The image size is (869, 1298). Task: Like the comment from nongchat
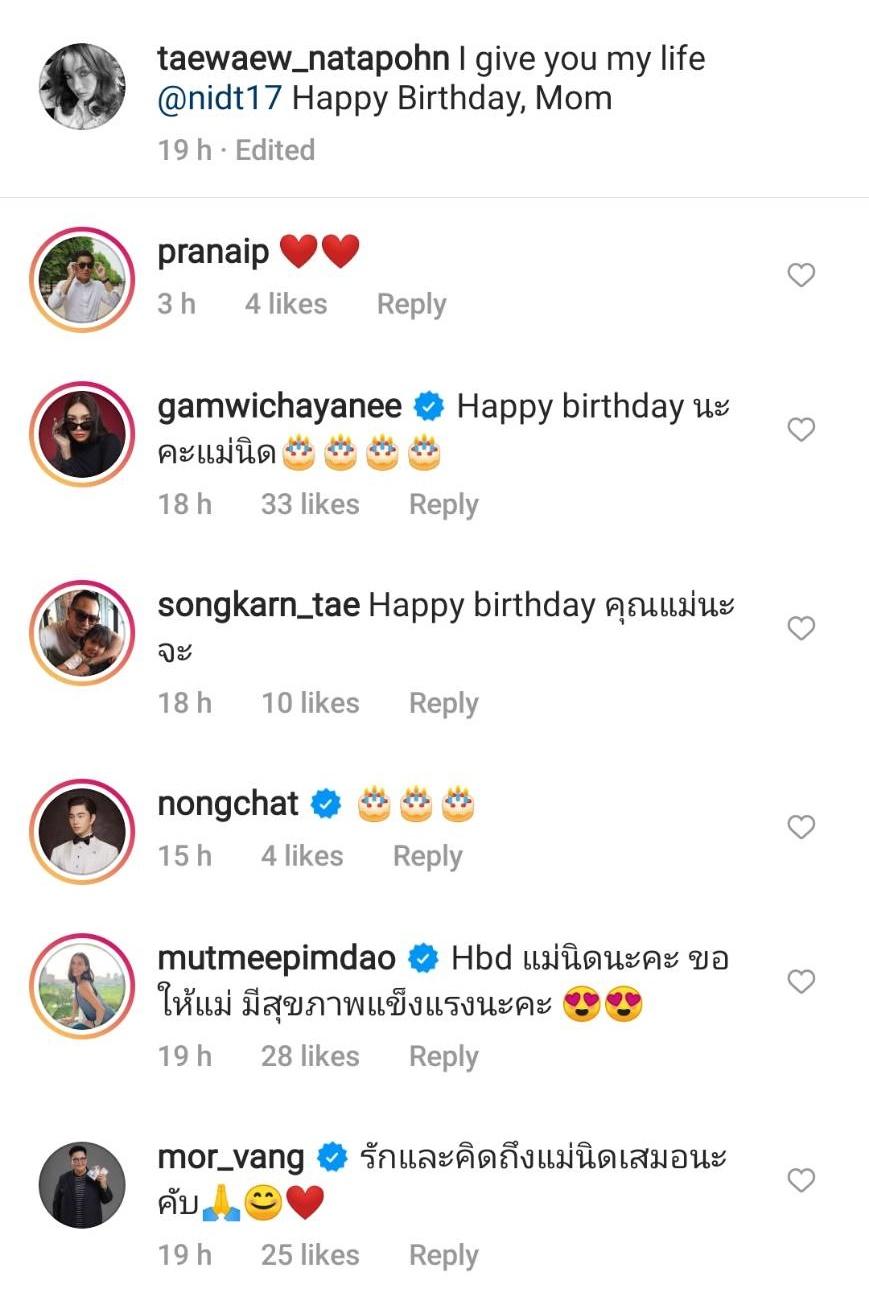point(801,826)
